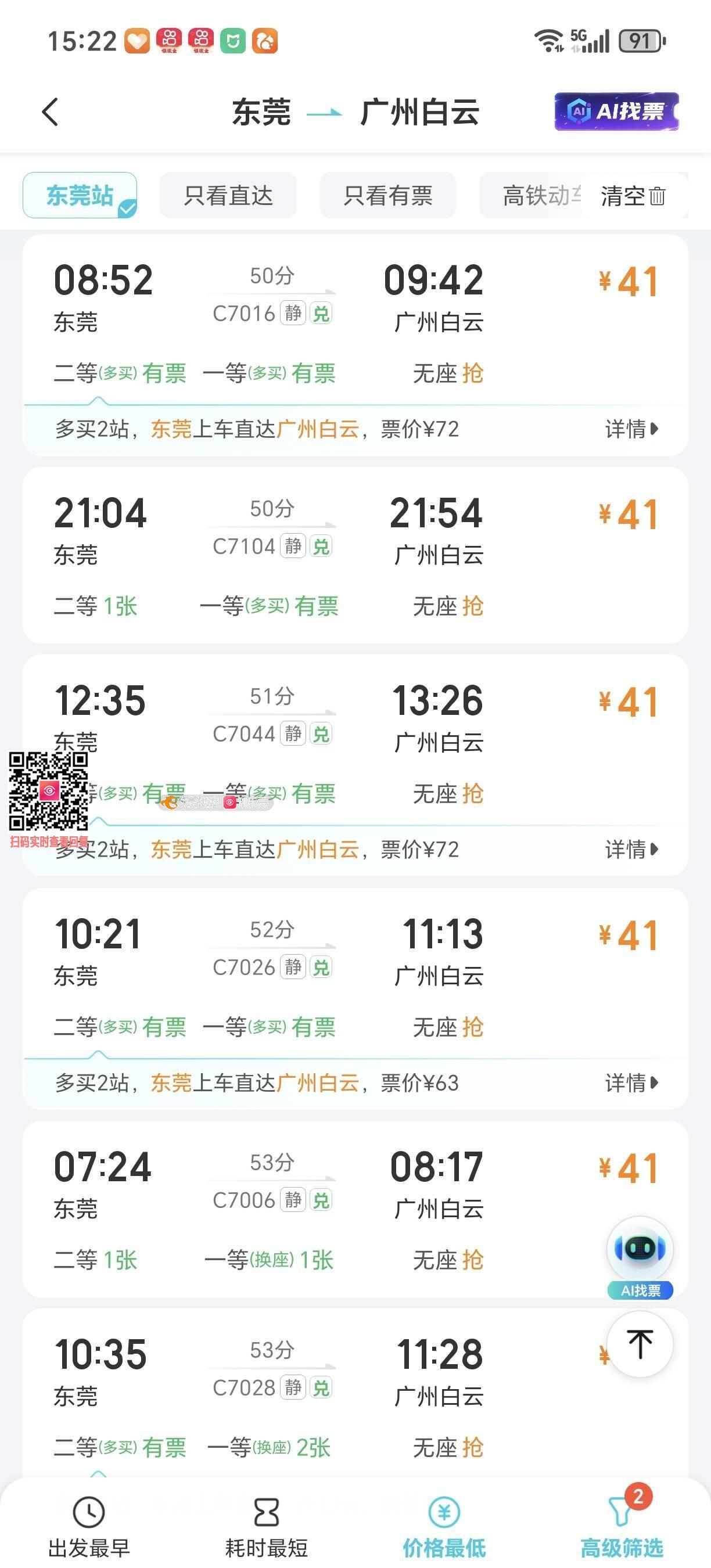Go back from the 东莞 to 广州白云 results
Image resolution: width=711 pixels, height=1568 pixels.
click(51, 112)
